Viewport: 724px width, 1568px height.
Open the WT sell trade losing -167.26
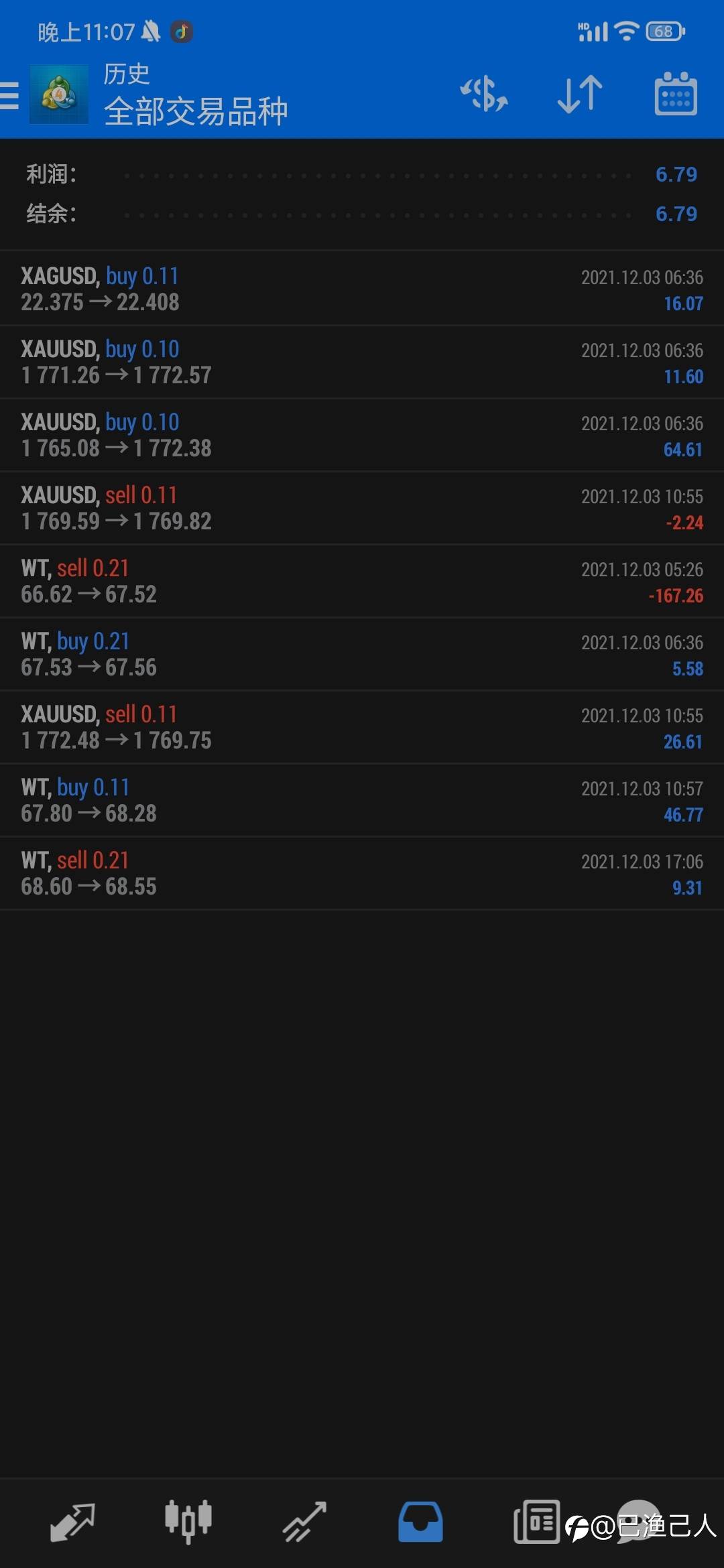tap(362, 581)
